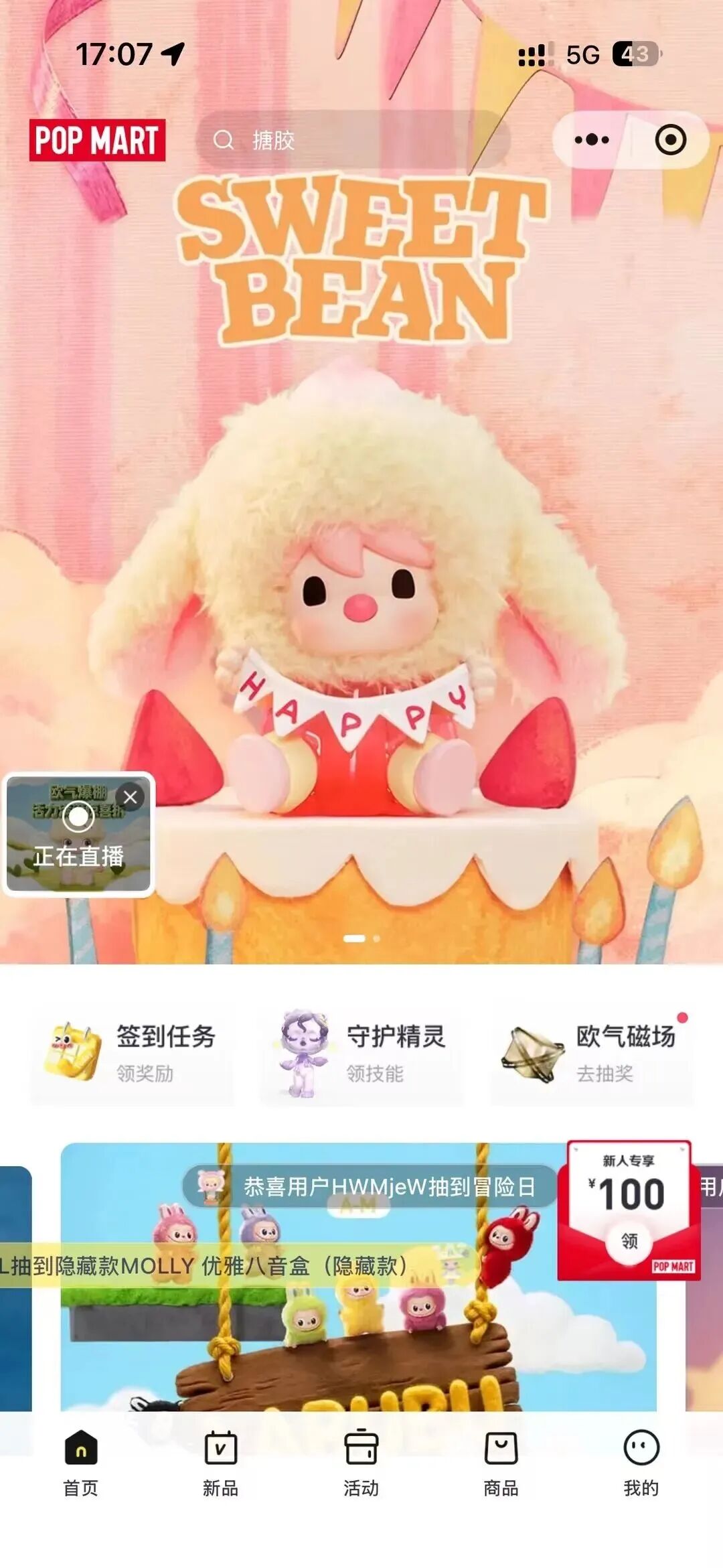Open the mini program three-dot menu

click(x=592, y=140)
